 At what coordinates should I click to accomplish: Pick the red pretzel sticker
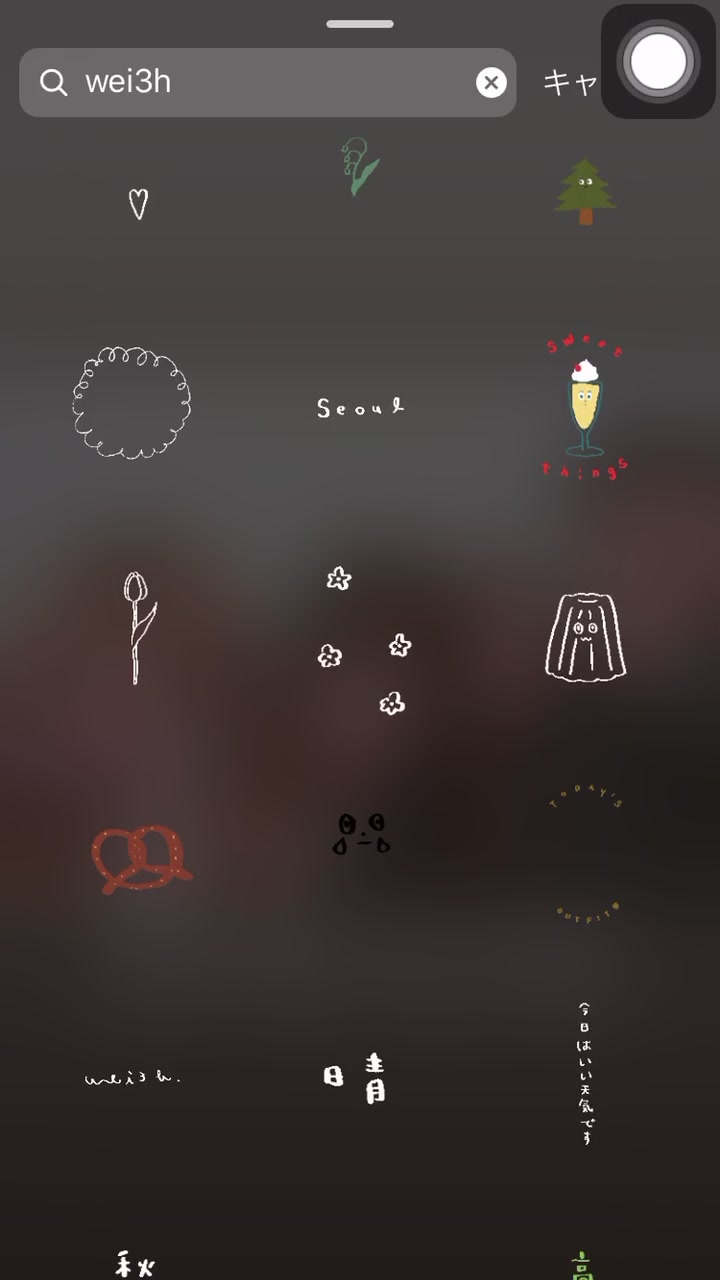pyautogui.click(x=141, y=858)
